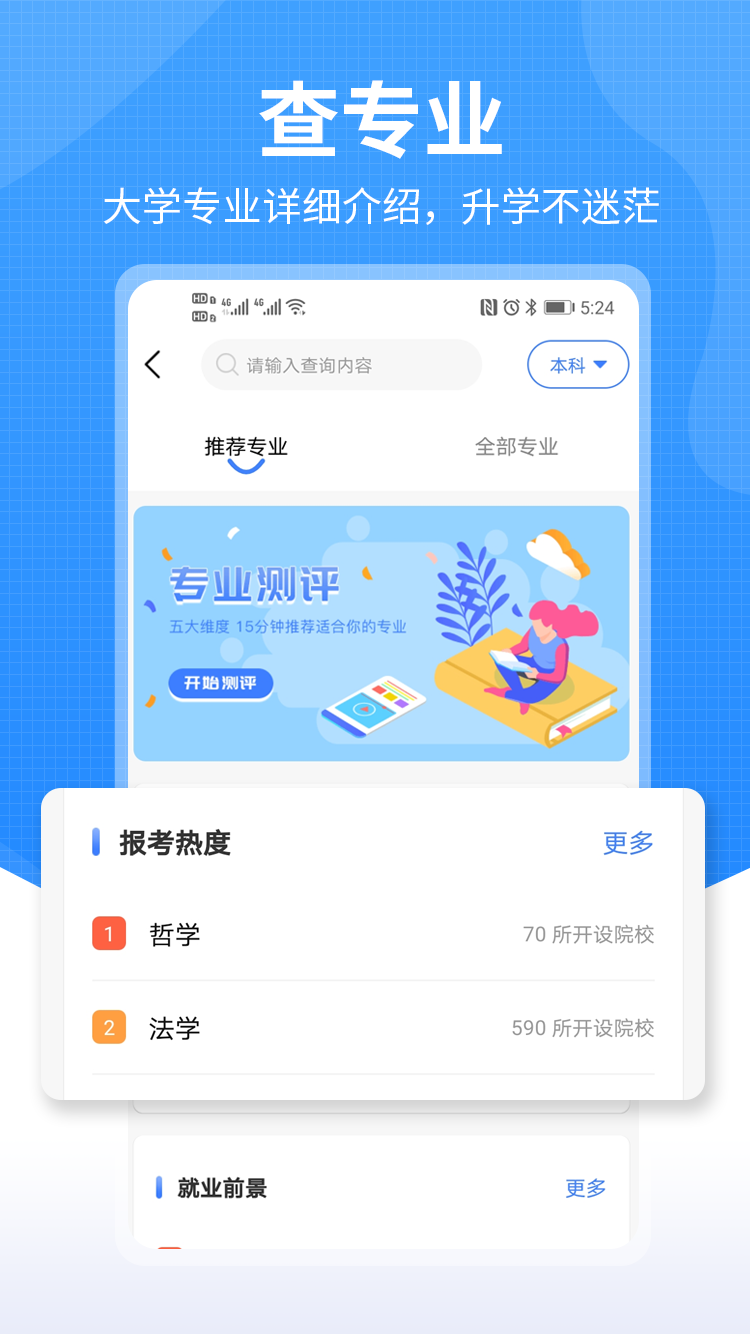The width and height of the screenshot is (750, 1334).
Task: Tap the back arrow to return
Action: point(153,364)
